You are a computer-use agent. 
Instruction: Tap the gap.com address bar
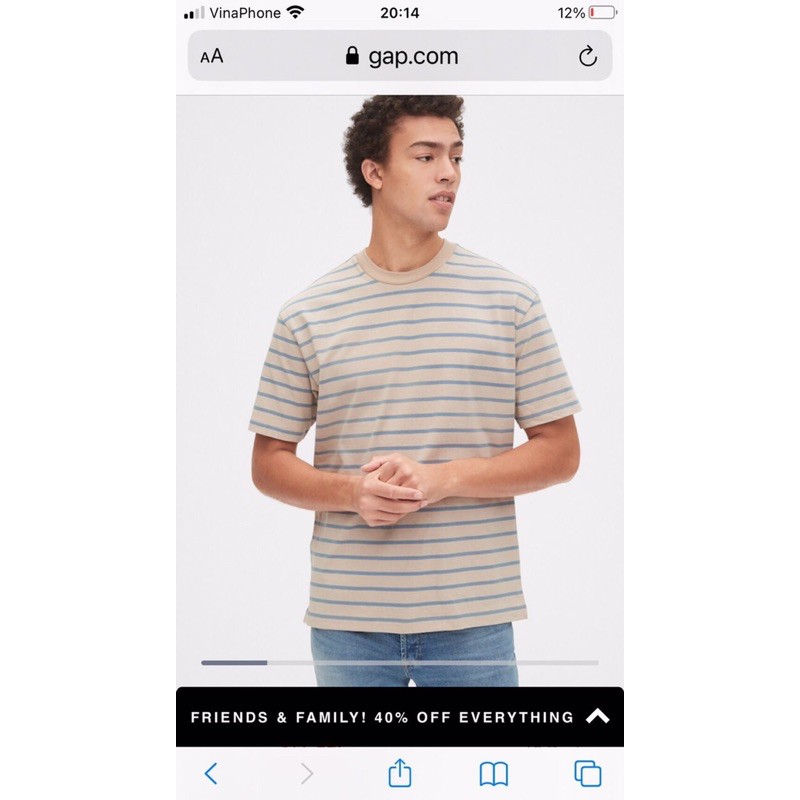pos(400,57)
